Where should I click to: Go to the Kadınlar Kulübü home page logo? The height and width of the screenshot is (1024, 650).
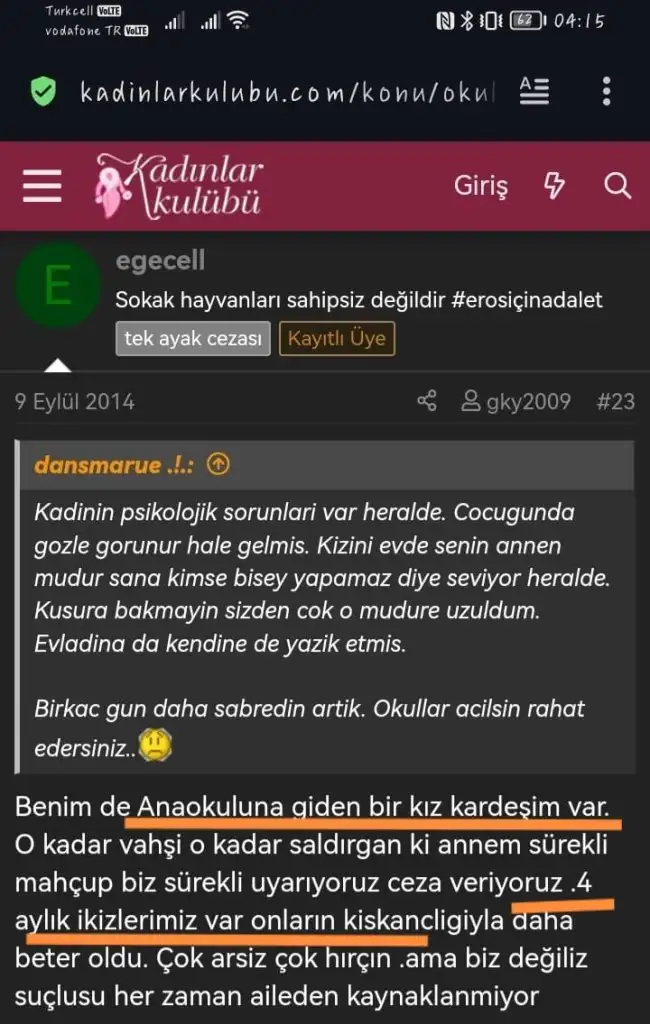tap(180, 186)
